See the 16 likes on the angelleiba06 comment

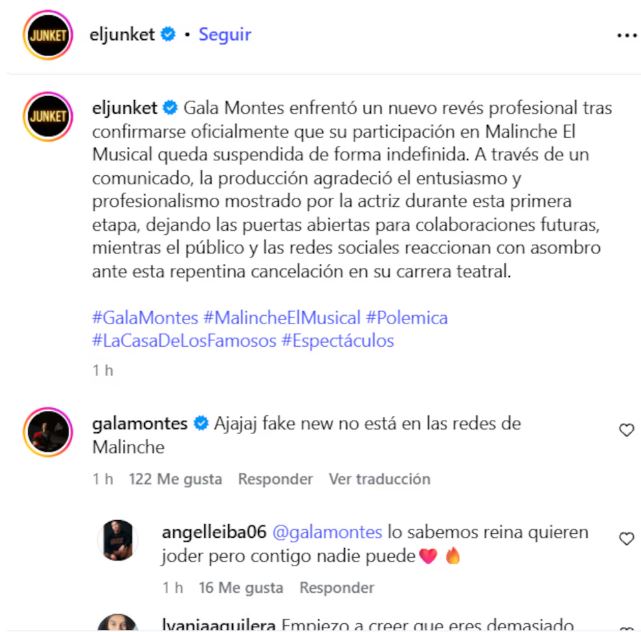pos(241,587)
